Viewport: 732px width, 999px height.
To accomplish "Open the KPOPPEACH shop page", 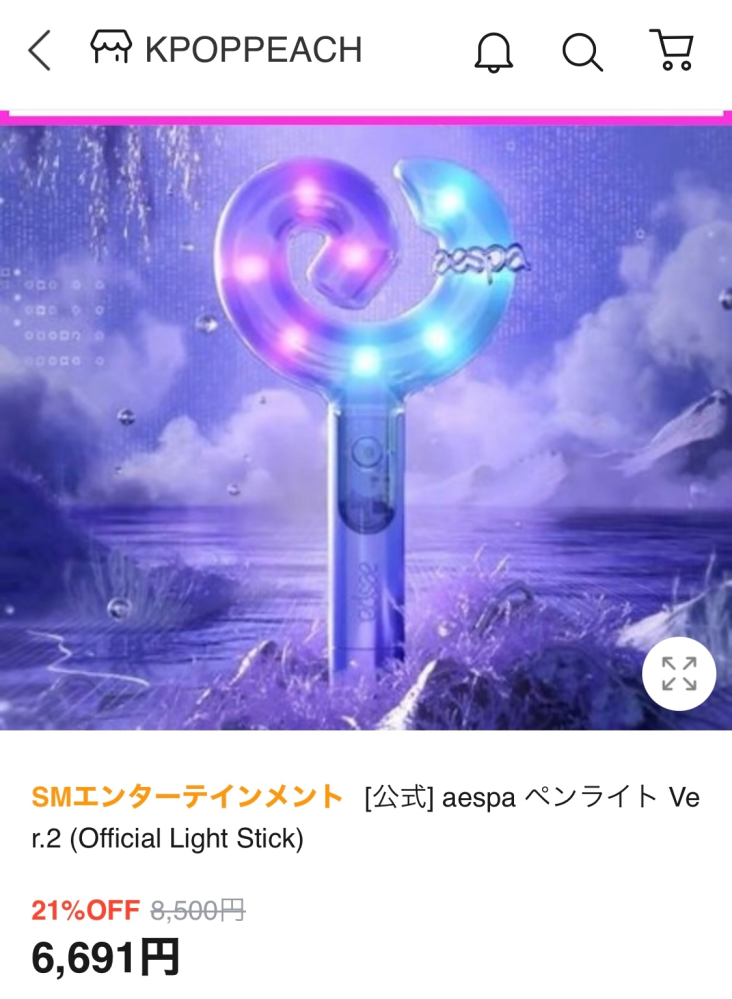I will [227, 49].
